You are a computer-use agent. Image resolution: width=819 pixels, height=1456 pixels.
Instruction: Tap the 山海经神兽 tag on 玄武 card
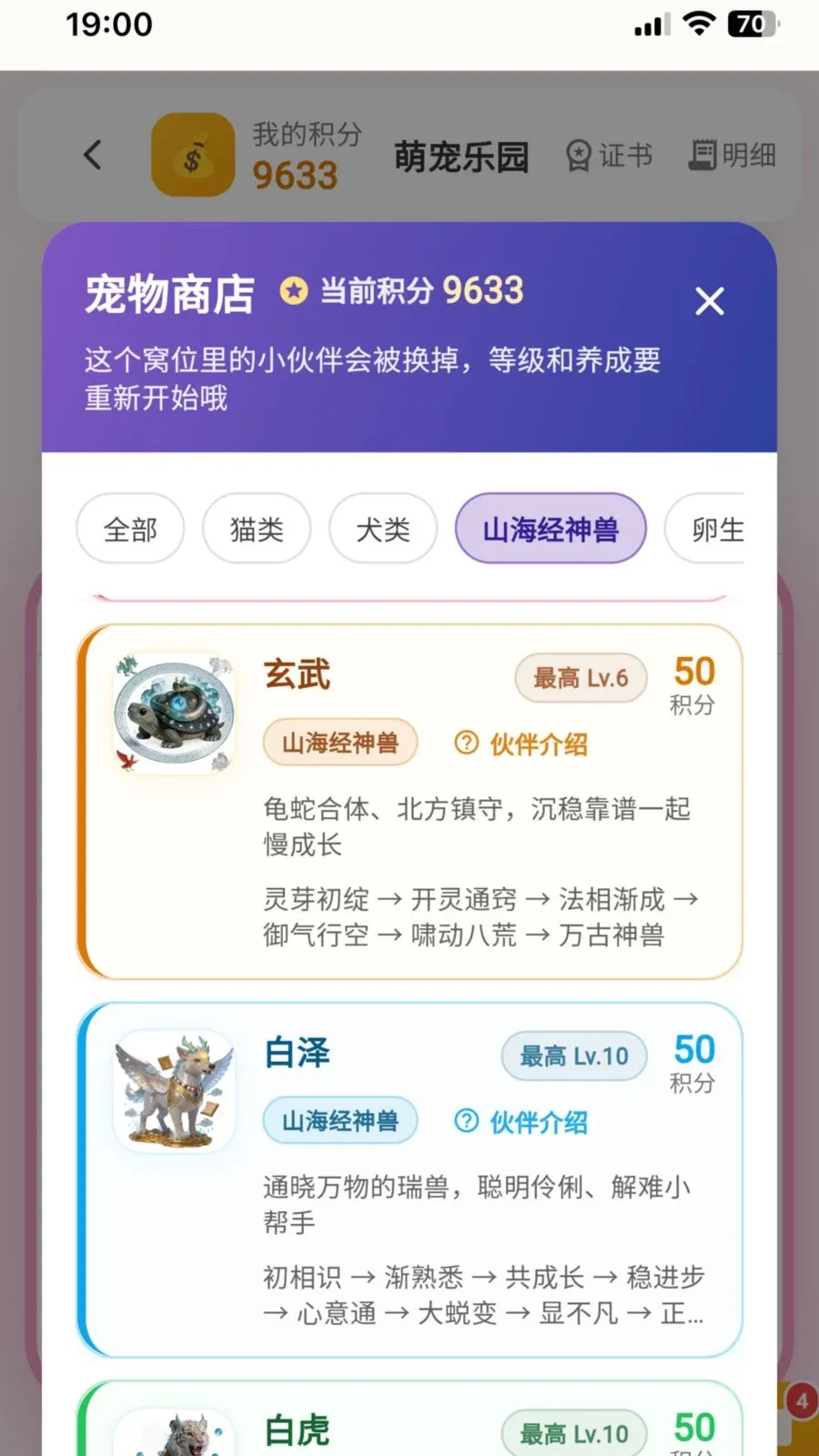(x=339, y=743)
